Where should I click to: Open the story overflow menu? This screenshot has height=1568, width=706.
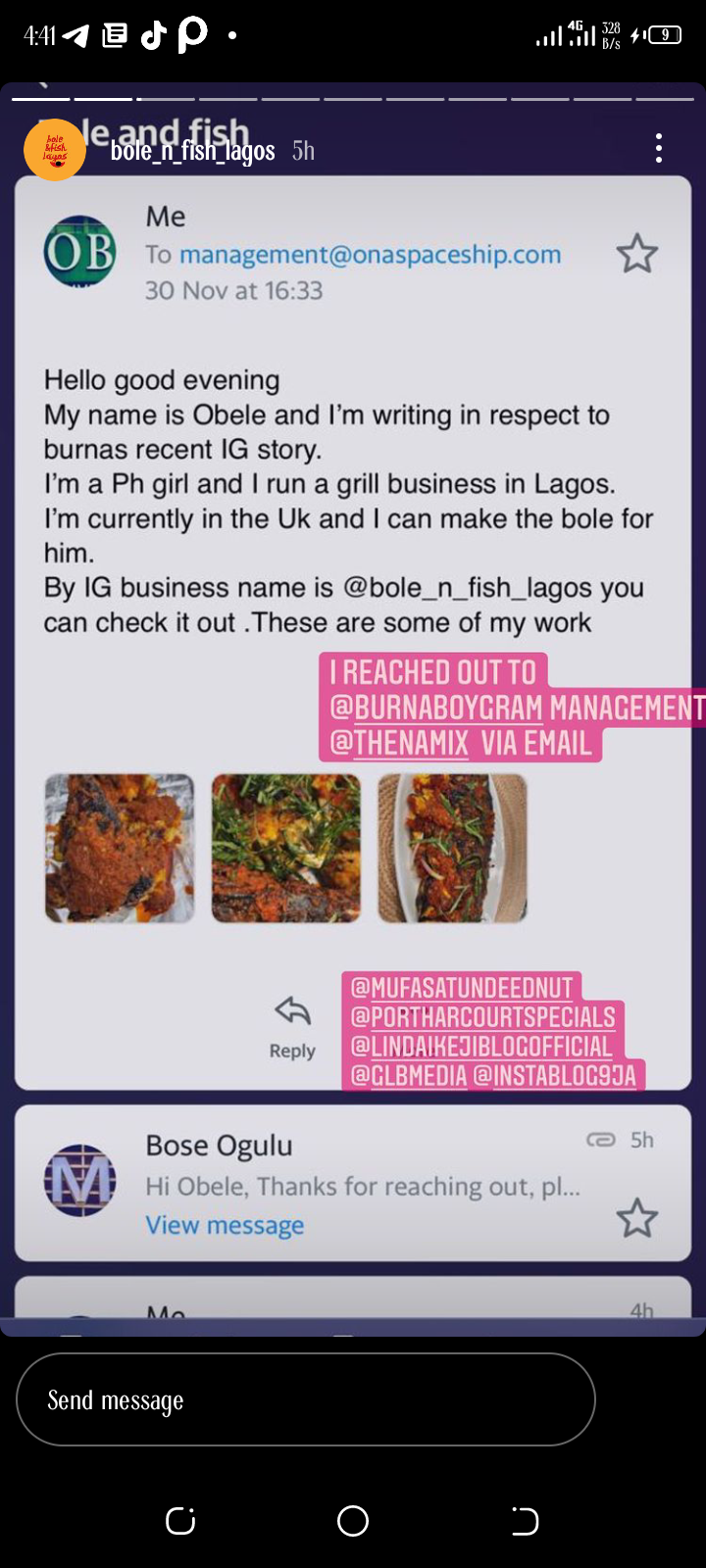click(659, 149)
